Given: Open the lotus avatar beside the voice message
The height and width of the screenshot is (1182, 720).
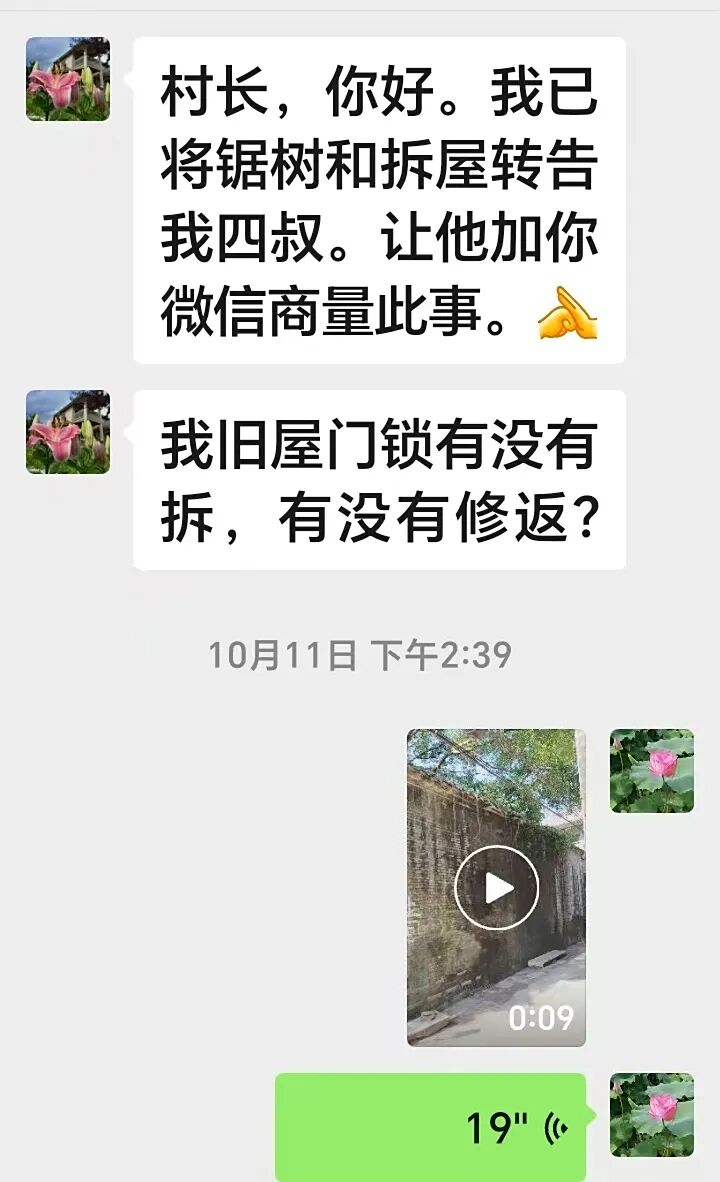Looking at the screenshot, I should (x=651, y=1115).
